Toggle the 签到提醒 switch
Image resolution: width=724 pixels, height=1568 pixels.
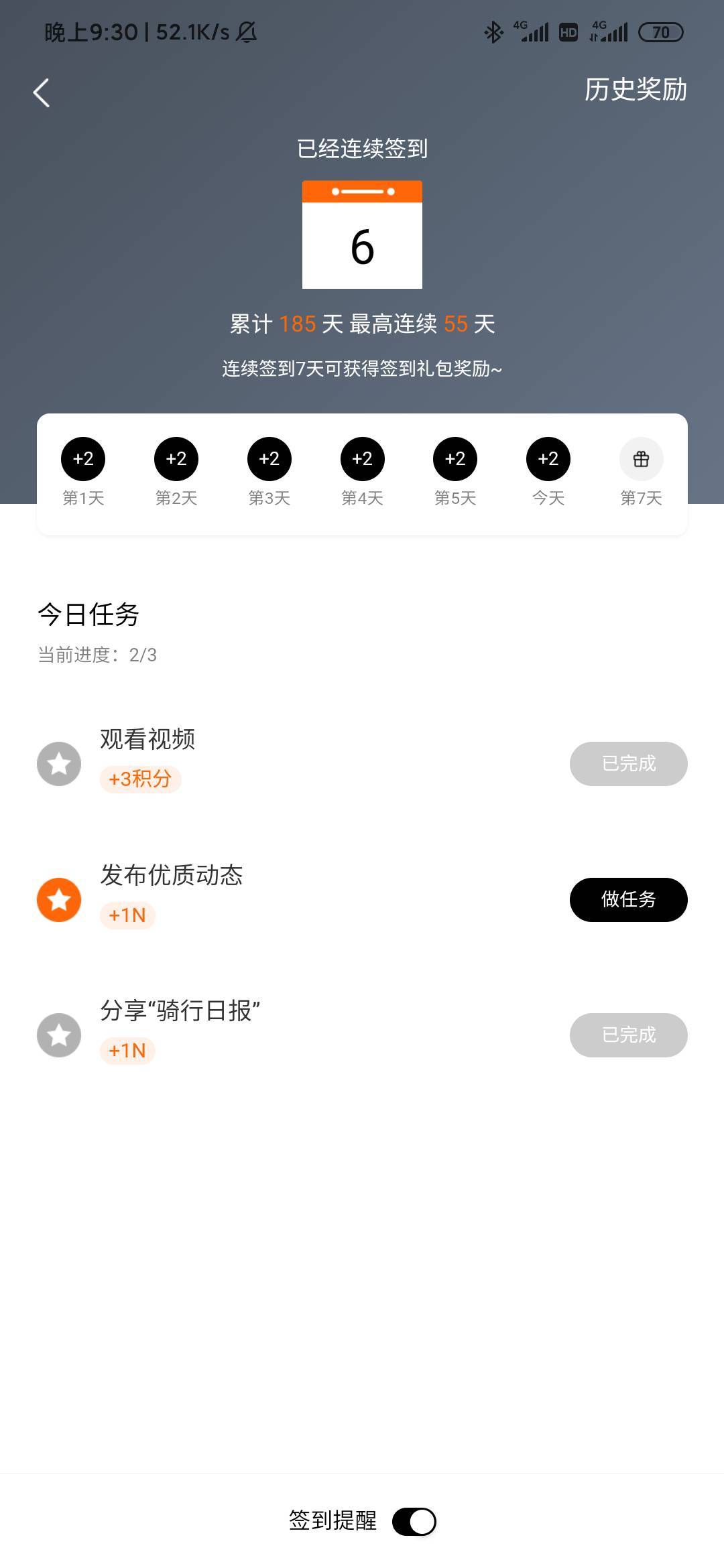414,1521
